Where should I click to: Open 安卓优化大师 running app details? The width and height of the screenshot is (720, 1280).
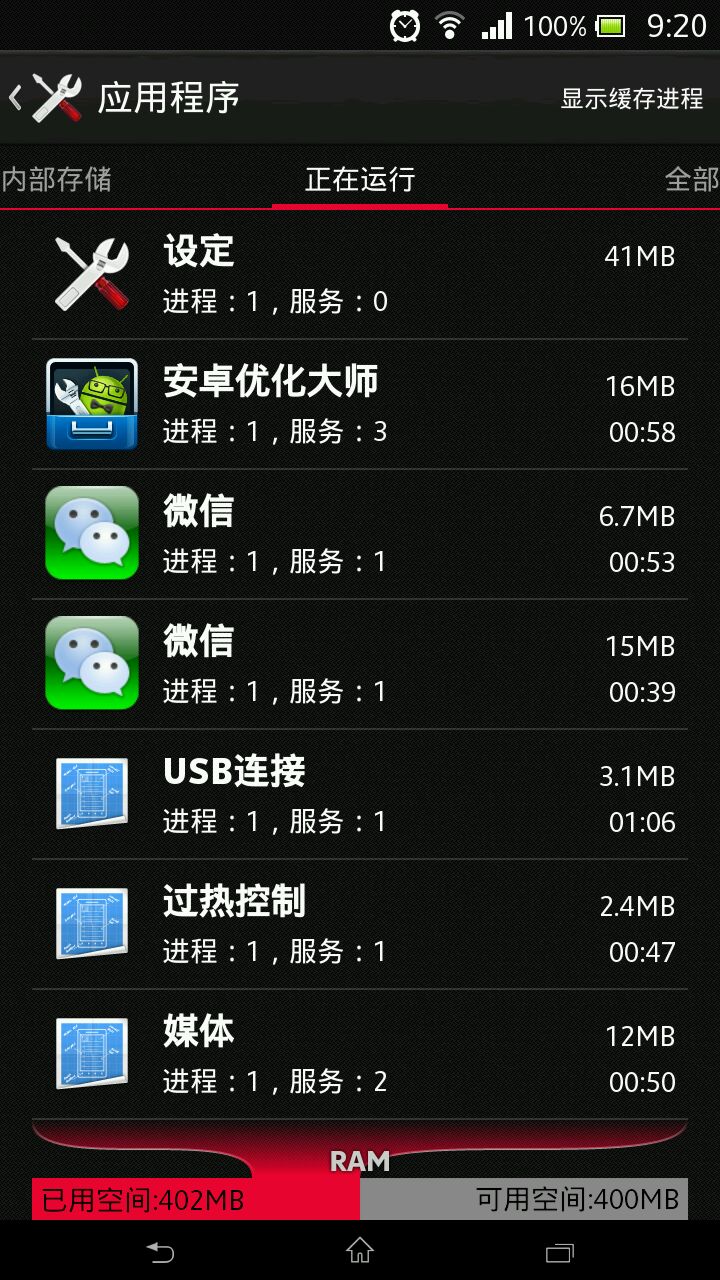(x=360, y=405)
